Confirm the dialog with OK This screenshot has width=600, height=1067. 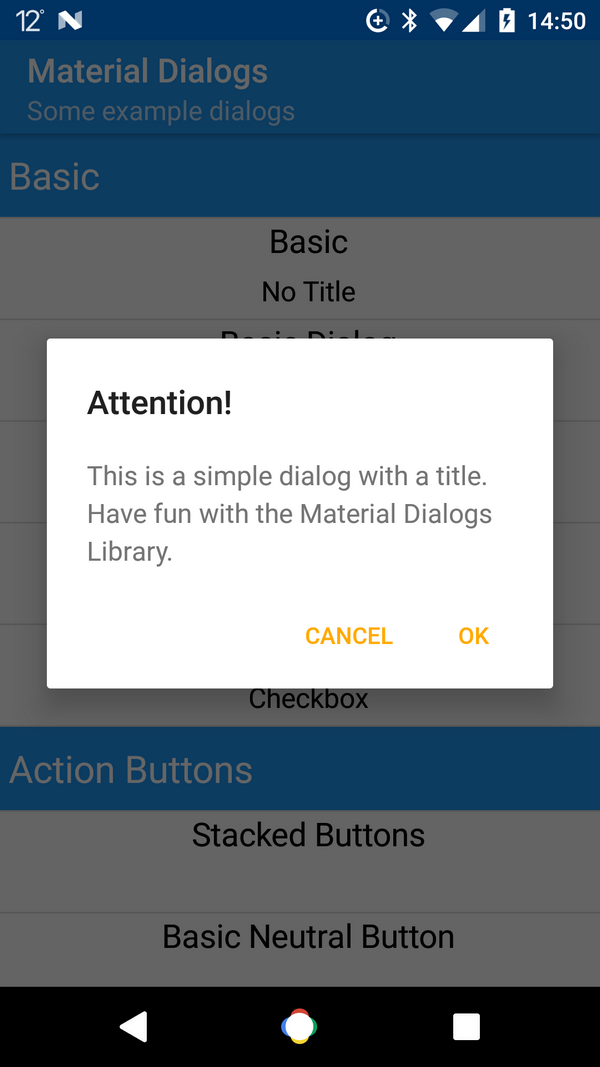tap(473, 636)
